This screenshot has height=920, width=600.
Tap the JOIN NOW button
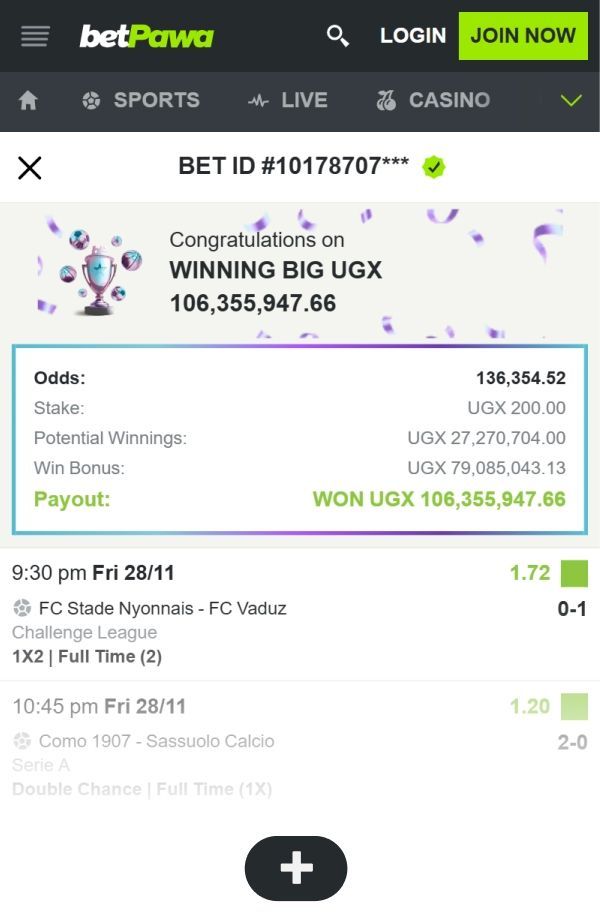coord(523,36)
